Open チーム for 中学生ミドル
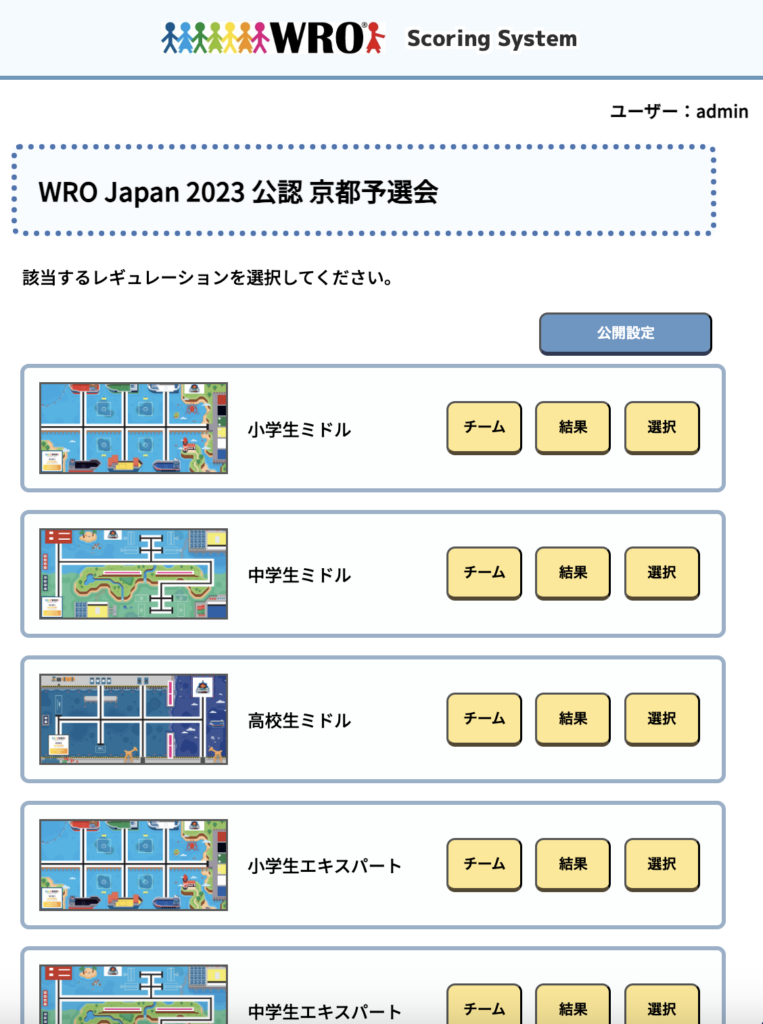Image resolution: width=763 pixels, height=1024 pixels. 484,573
